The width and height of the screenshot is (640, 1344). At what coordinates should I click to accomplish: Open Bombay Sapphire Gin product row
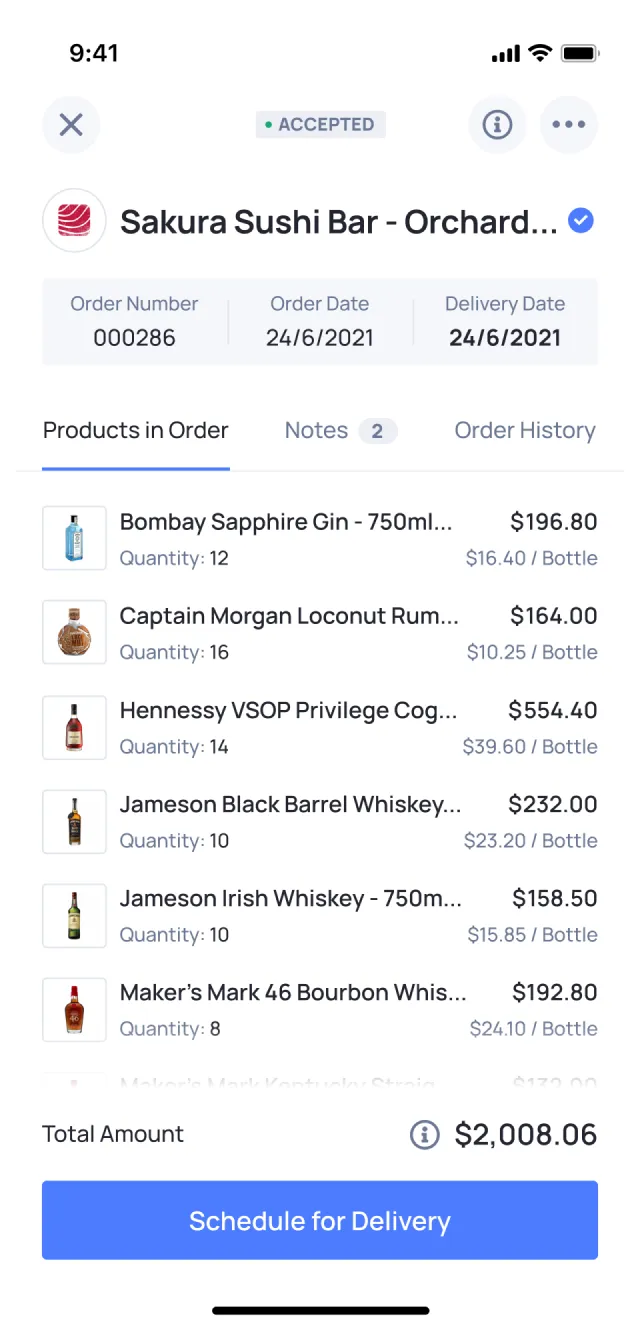pos(320,538)
